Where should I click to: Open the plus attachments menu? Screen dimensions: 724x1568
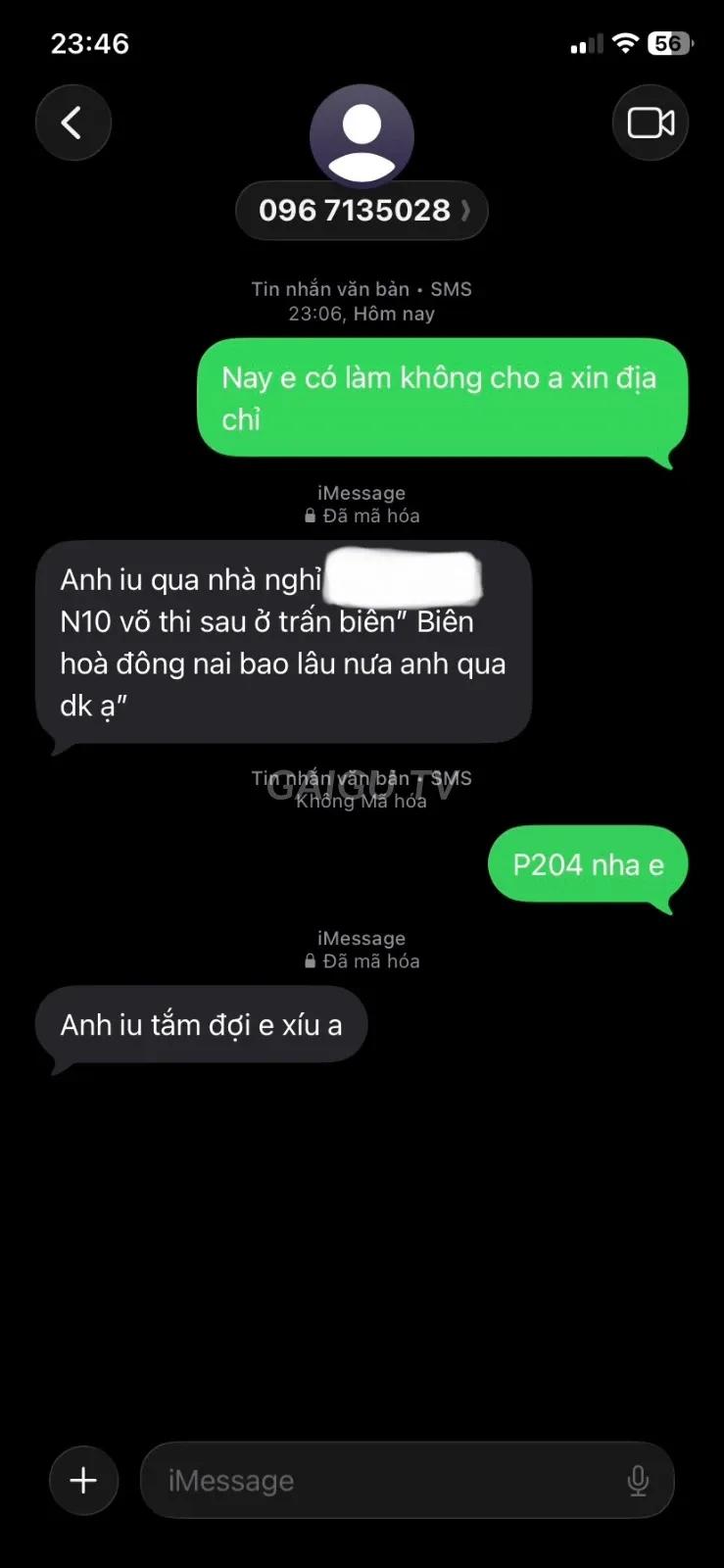pyautogui.click(x=84, y=1480)
